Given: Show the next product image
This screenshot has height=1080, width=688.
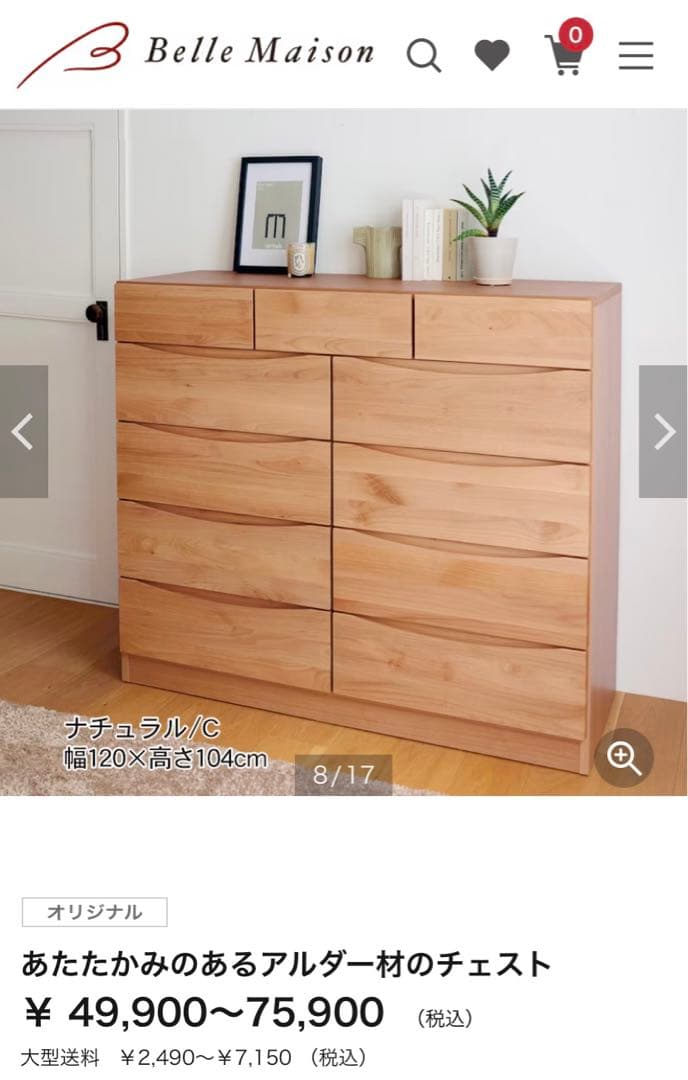Looking at the screenshot, I should (x=664, y=431).
